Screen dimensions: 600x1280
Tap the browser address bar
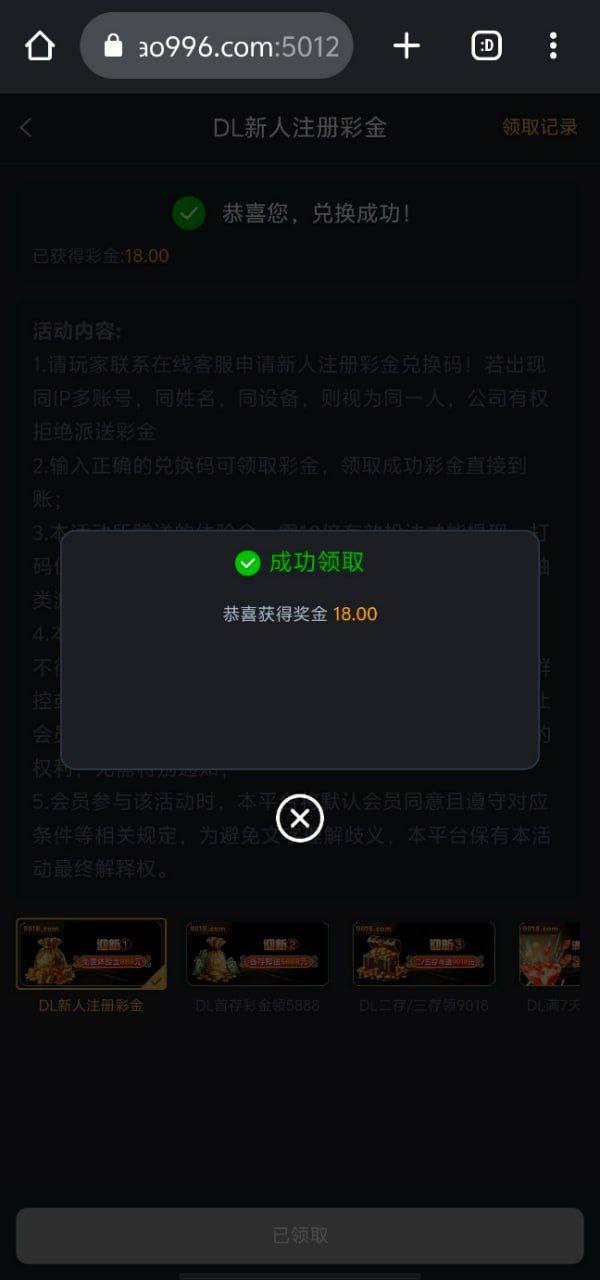click(217, 46)
